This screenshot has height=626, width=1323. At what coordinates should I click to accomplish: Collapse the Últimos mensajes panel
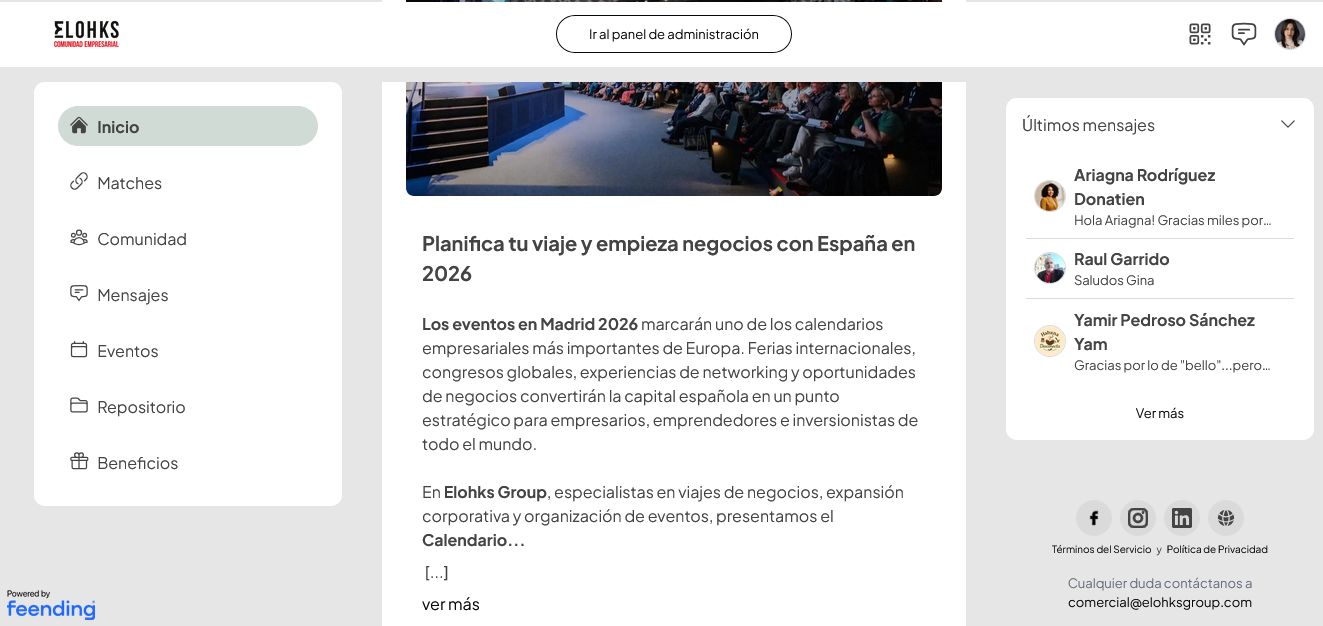pyautogui.click(x=1287, y=124)
